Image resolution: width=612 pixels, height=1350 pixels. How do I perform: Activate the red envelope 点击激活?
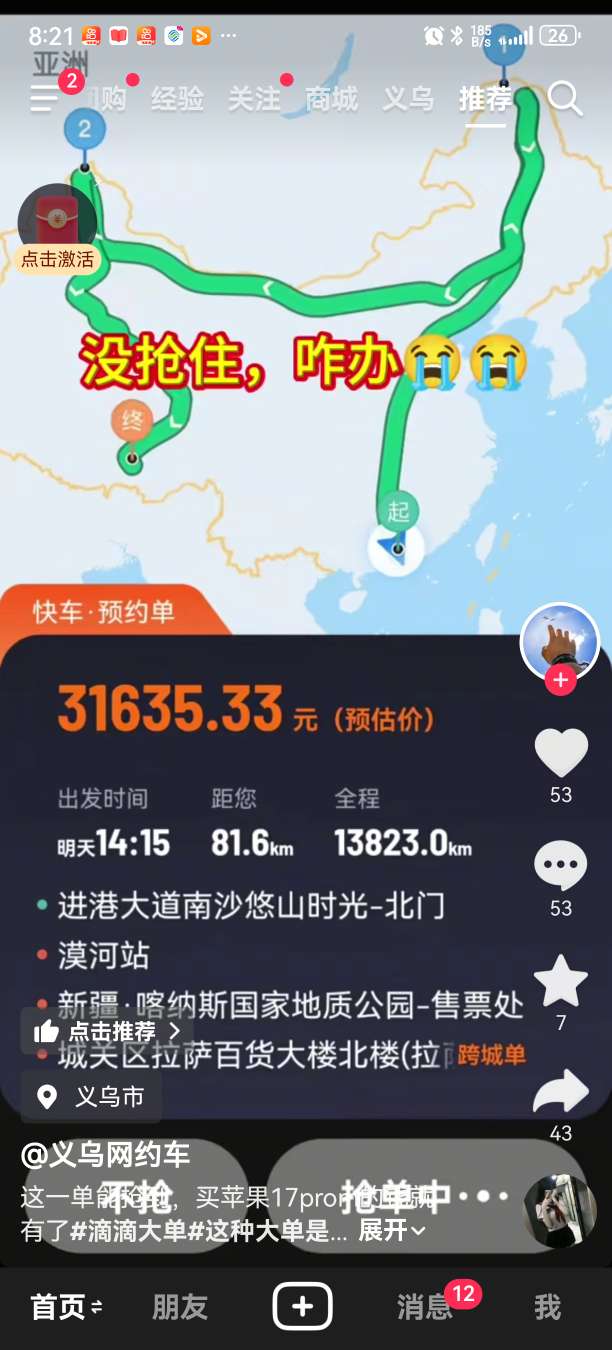(x=58, y=230)
